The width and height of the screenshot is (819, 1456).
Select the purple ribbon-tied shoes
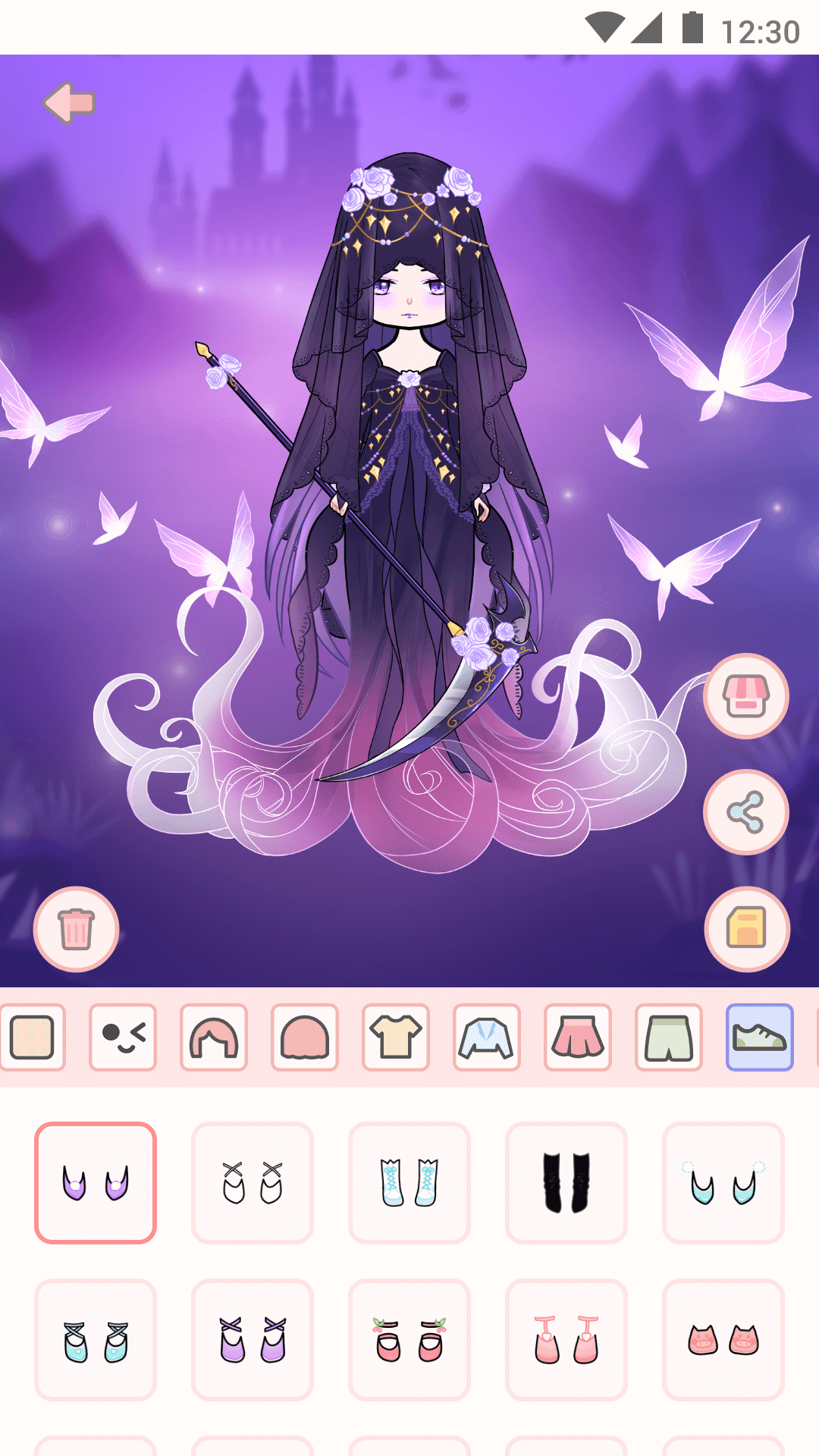253,1340
